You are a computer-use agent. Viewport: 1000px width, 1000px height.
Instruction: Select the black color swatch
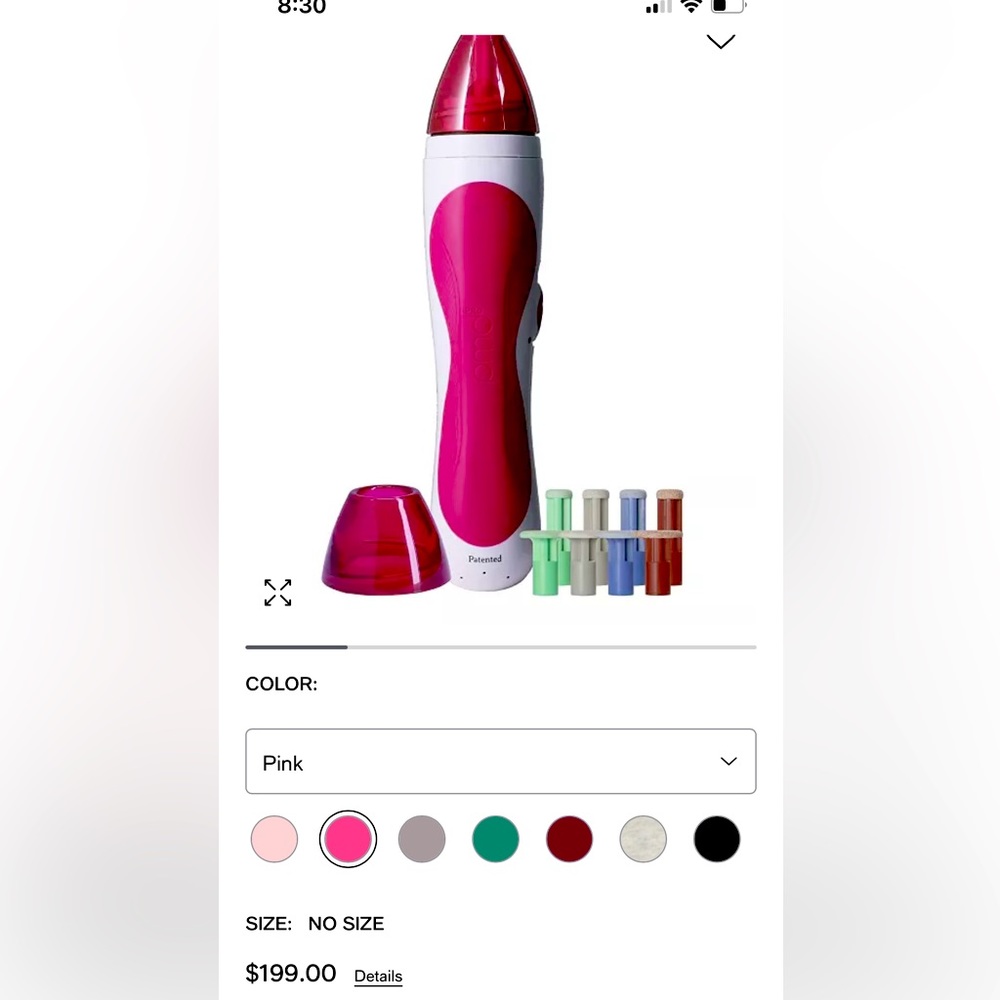point(717,839)
